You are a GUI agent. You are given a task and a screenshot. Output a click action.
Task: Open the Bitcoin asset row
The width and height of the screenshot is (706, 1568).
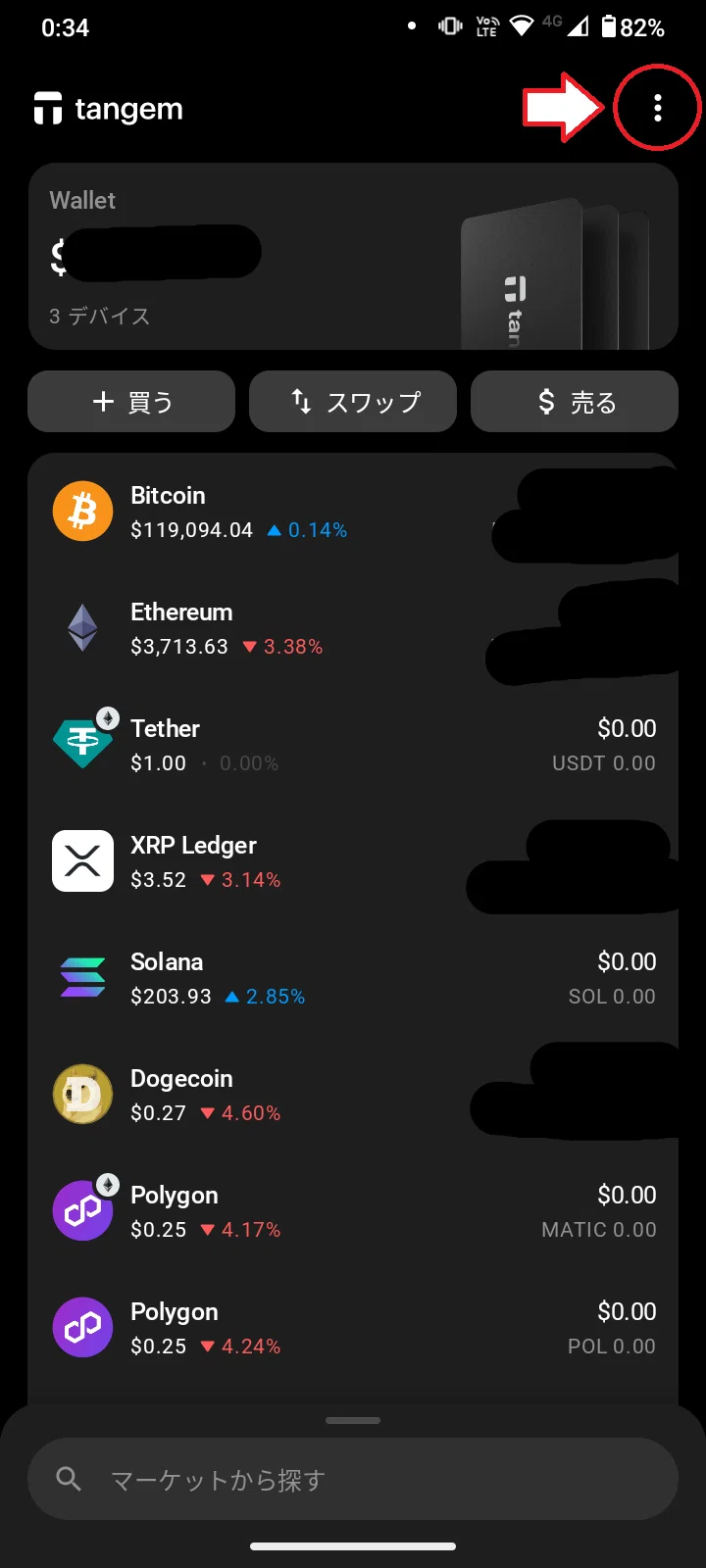pos(353,512)
